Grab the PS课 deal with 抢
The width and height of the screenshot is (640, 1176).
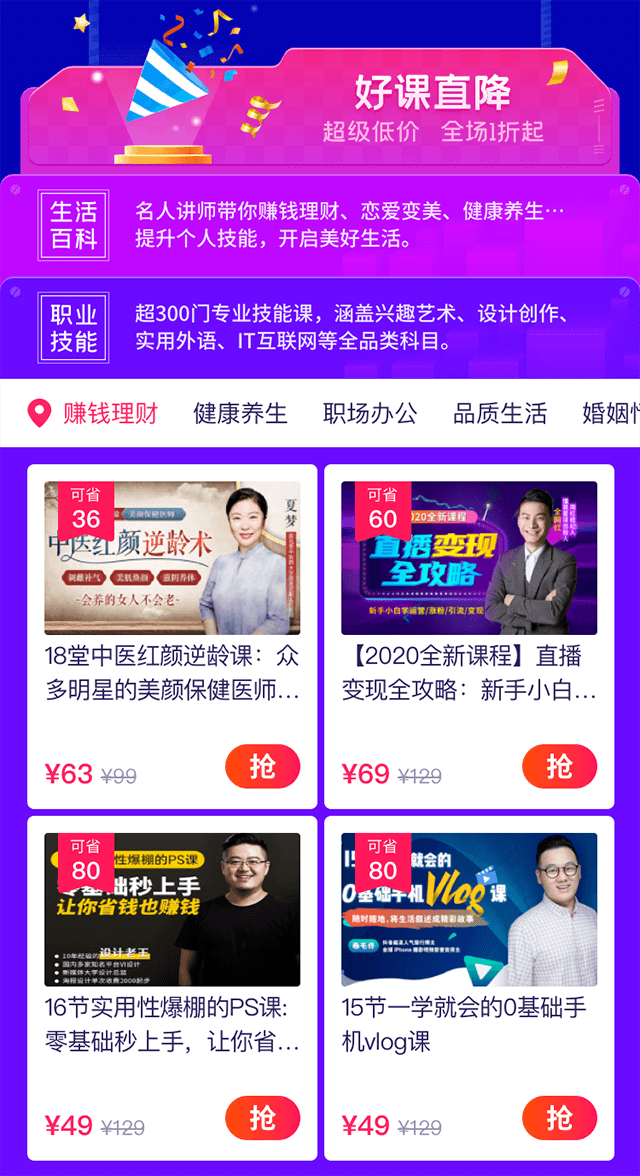[263, 1118]
